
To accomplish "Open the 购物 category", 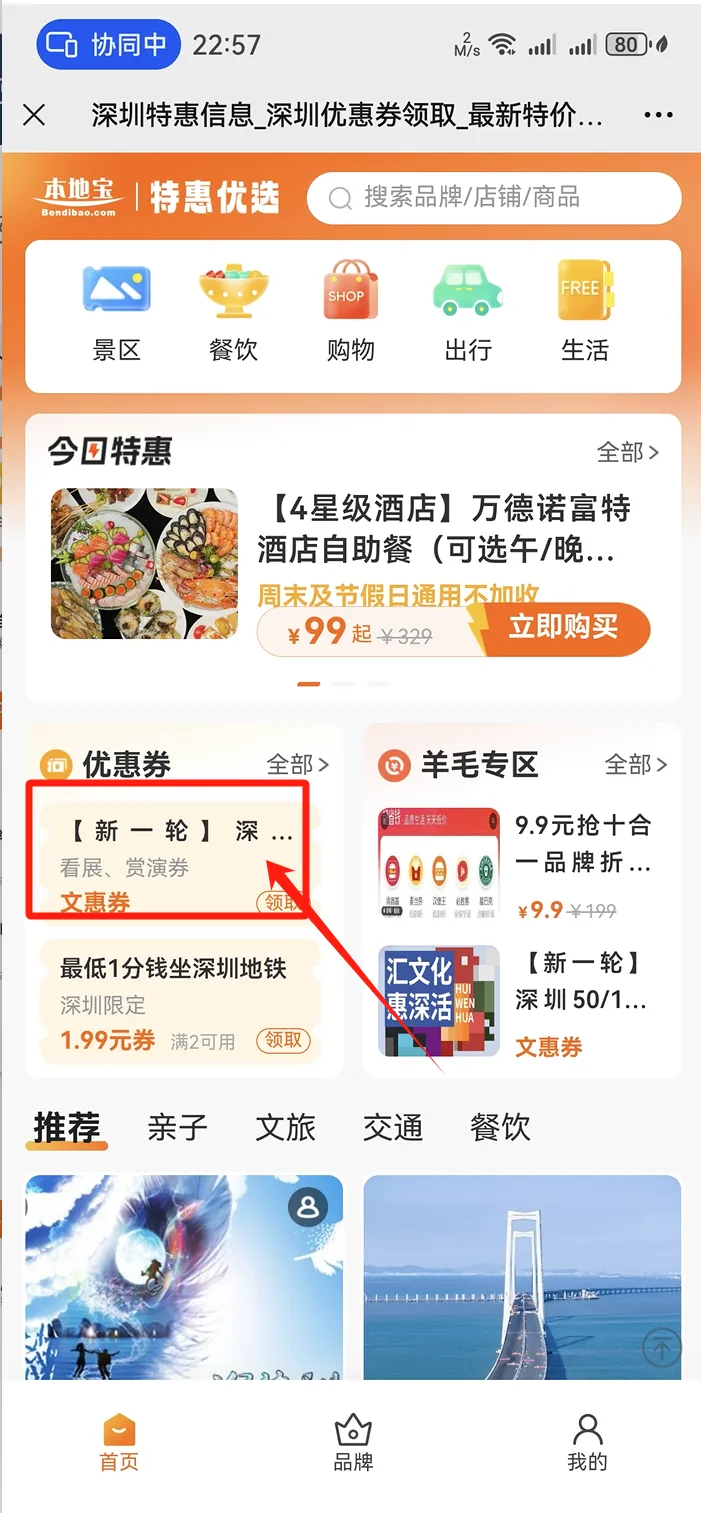I will pyautogui.click(x=350, y=312).
